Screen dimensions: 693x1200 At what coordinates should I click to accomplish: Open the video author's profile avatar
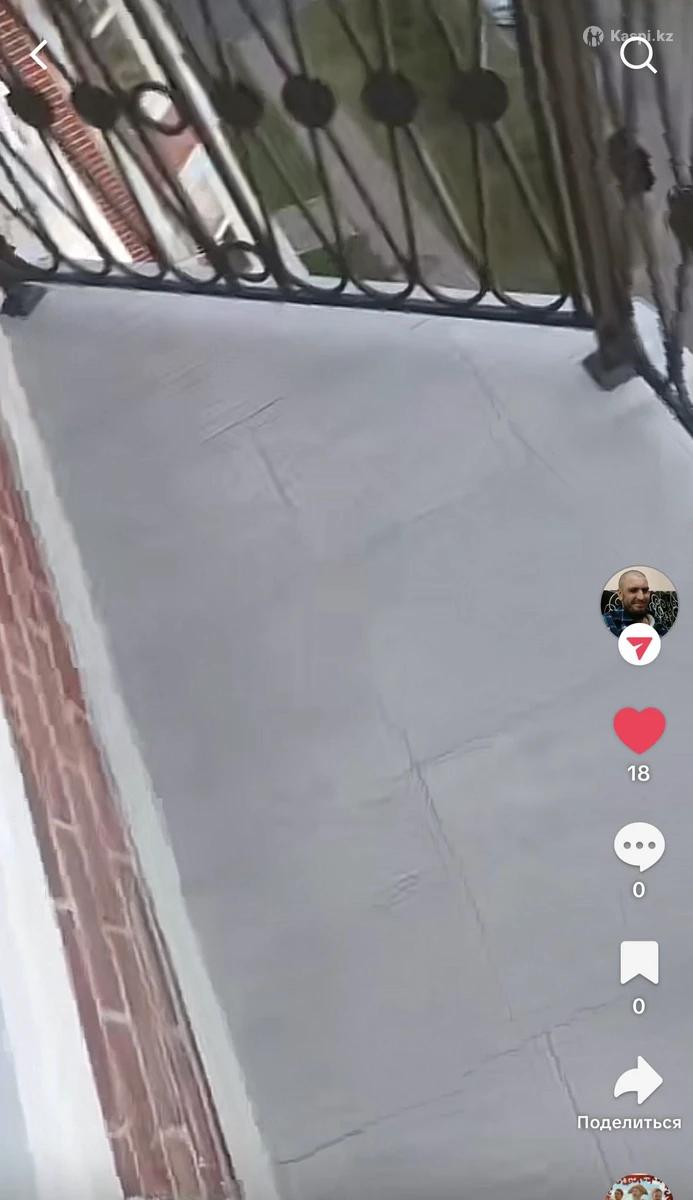coord(638,602)
